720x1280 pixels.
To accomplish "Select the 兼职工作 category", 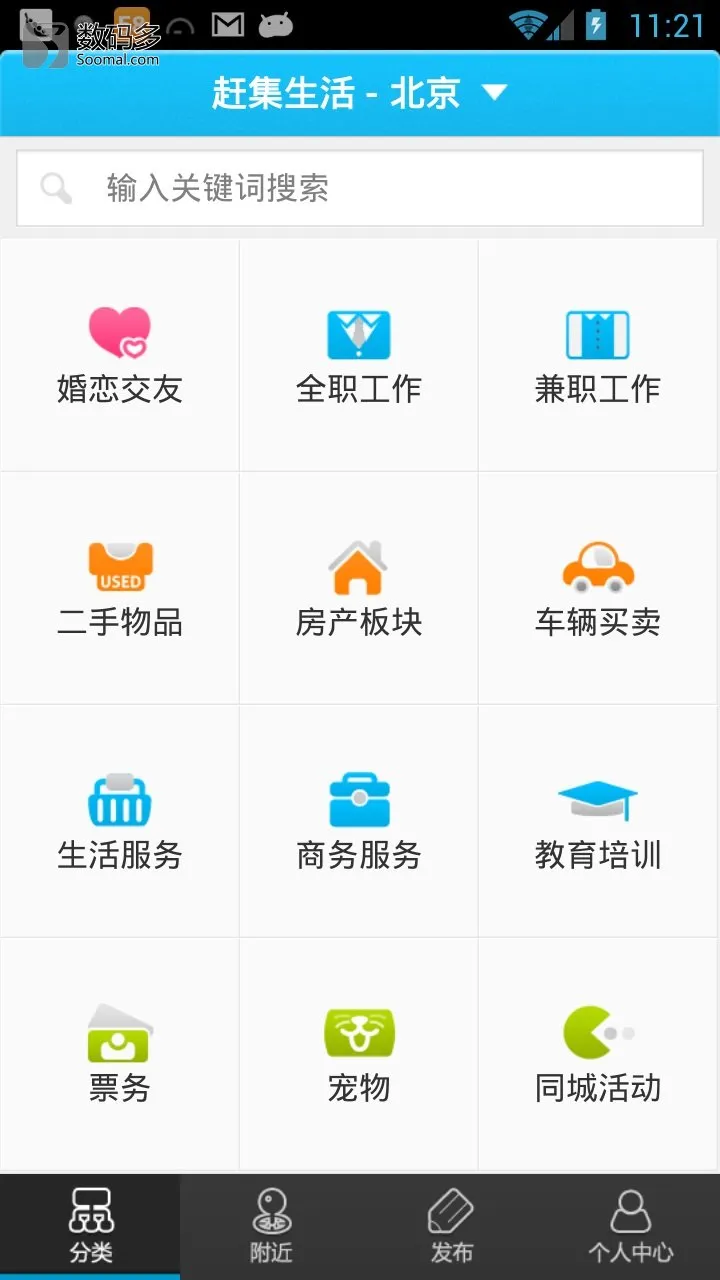I will [599, 355].
